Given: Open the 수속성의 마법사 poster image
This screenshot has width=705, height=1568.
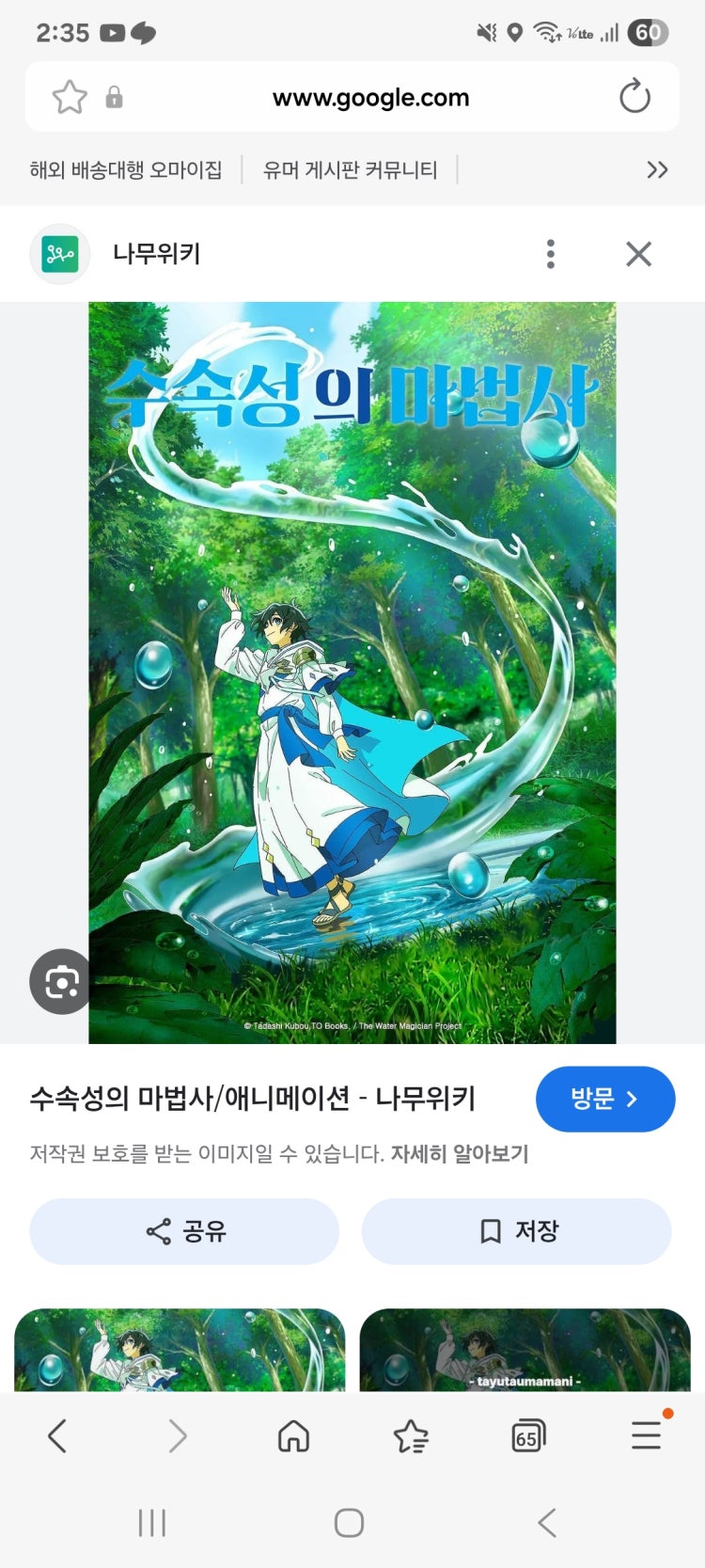Looking at the screenshot, I should [x=352, y=673].
